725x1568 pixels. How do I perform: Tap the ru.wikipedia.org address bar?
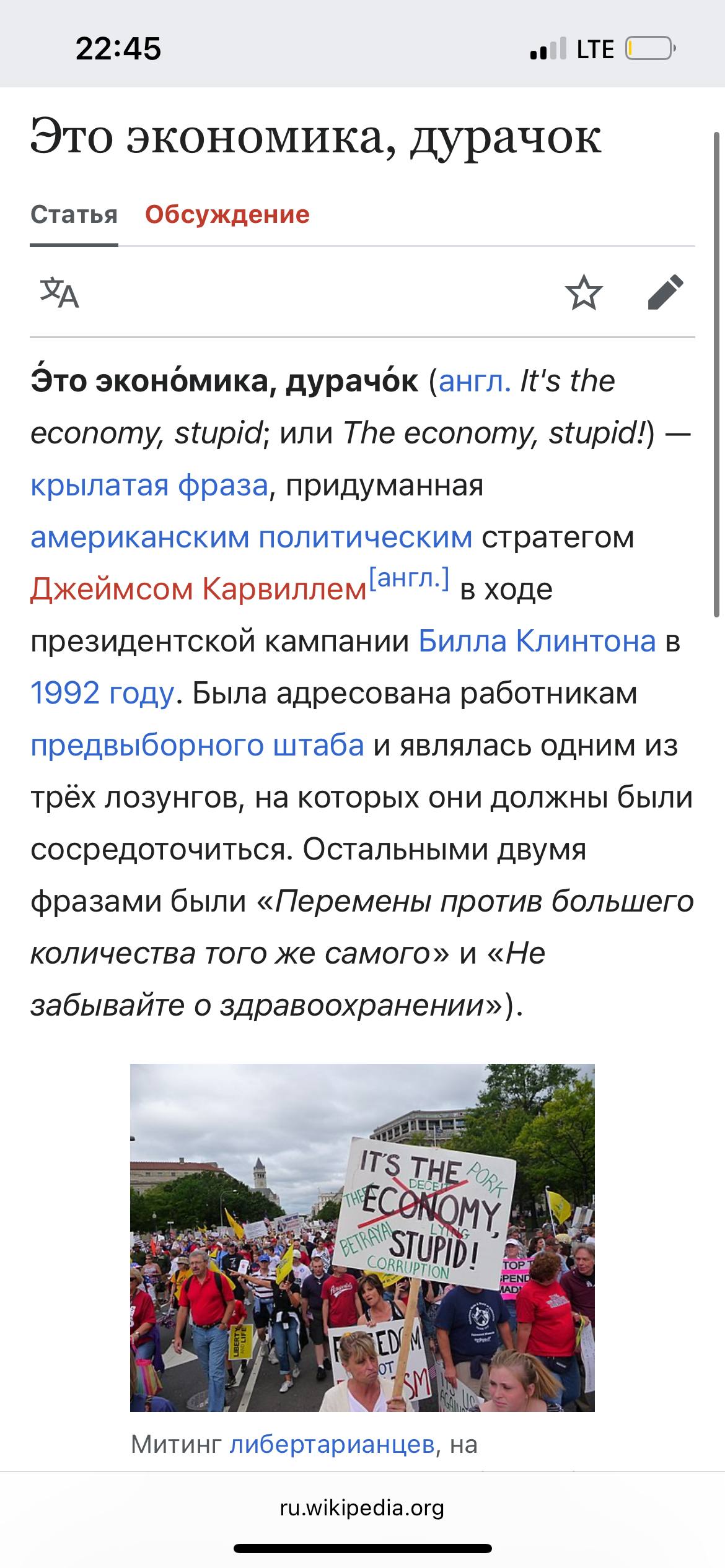362,1508
